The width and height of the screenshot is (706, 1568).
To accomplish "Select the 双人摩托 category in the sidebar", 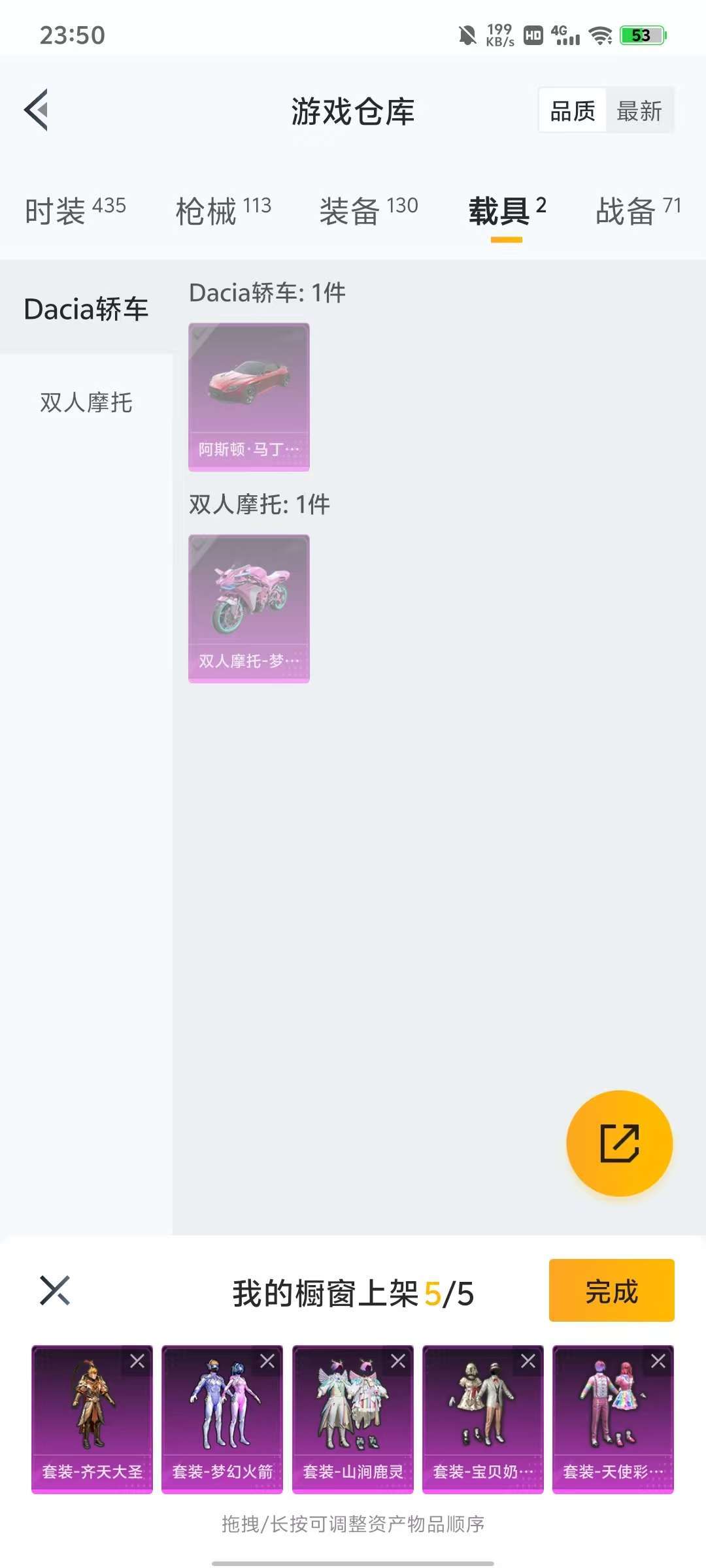I will (x=86, y=402).
